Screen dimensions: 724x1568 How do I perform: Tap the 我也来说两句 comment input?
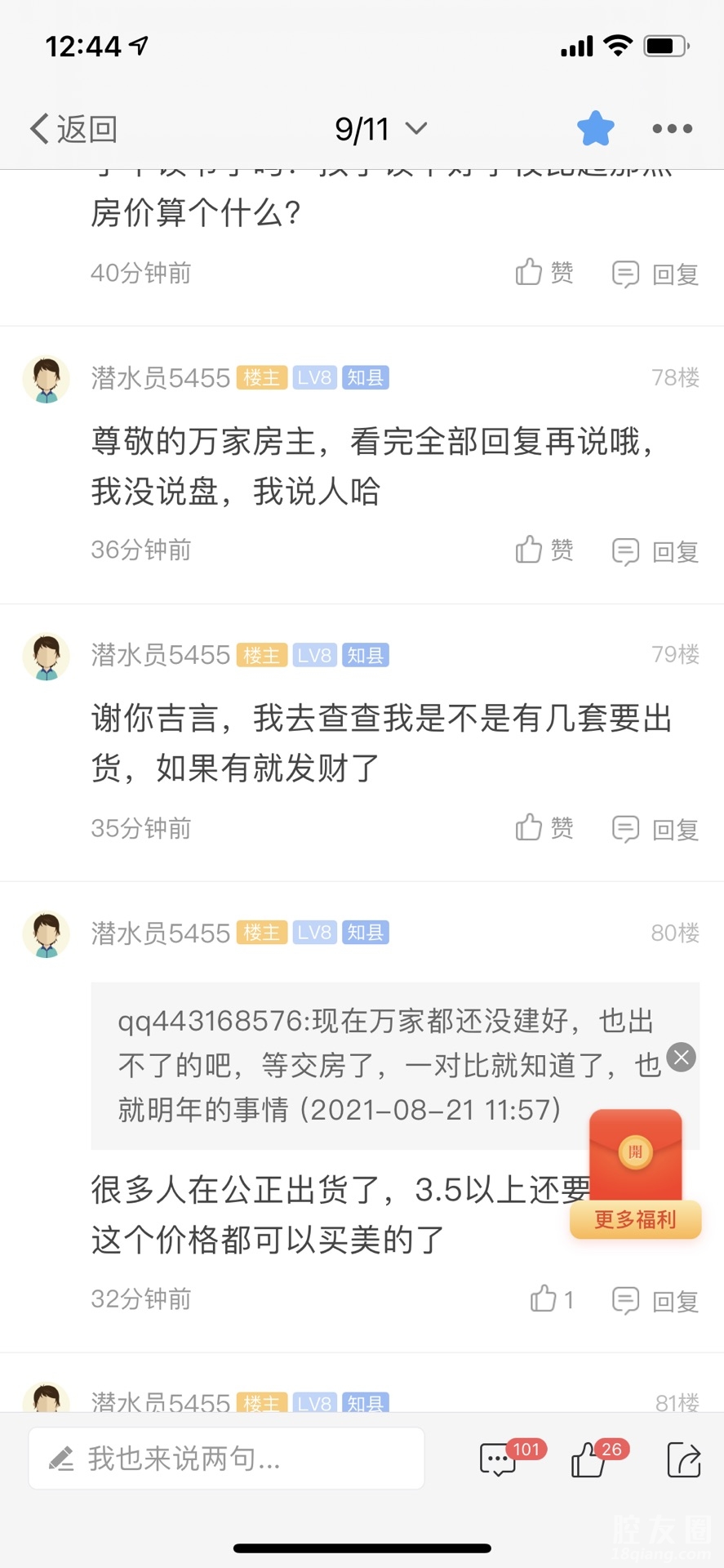coord(226,1459)
